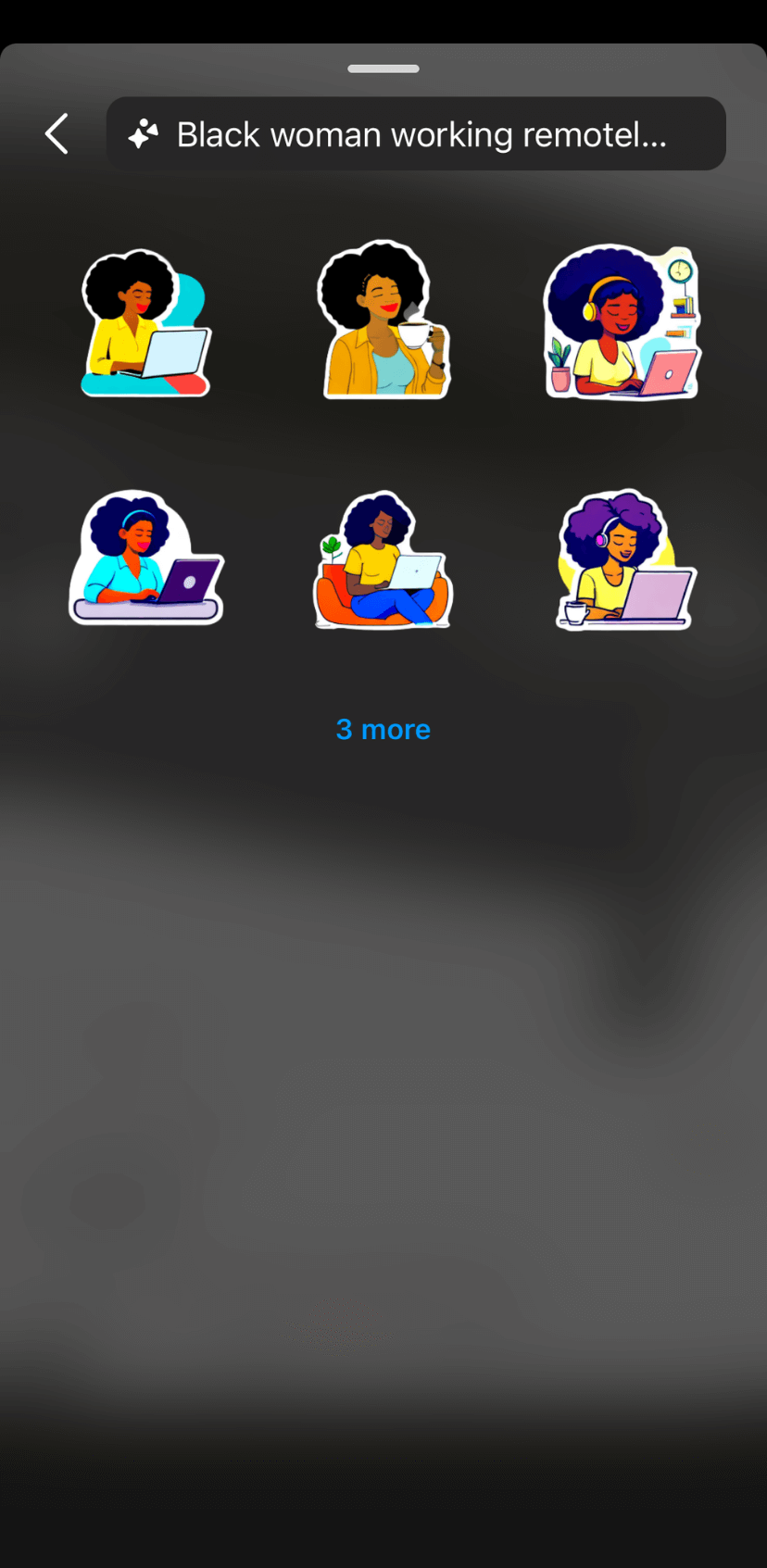Choose the woman holding coffee cup sticker
Screen dimensions: 767x1568
coord(383,320)
